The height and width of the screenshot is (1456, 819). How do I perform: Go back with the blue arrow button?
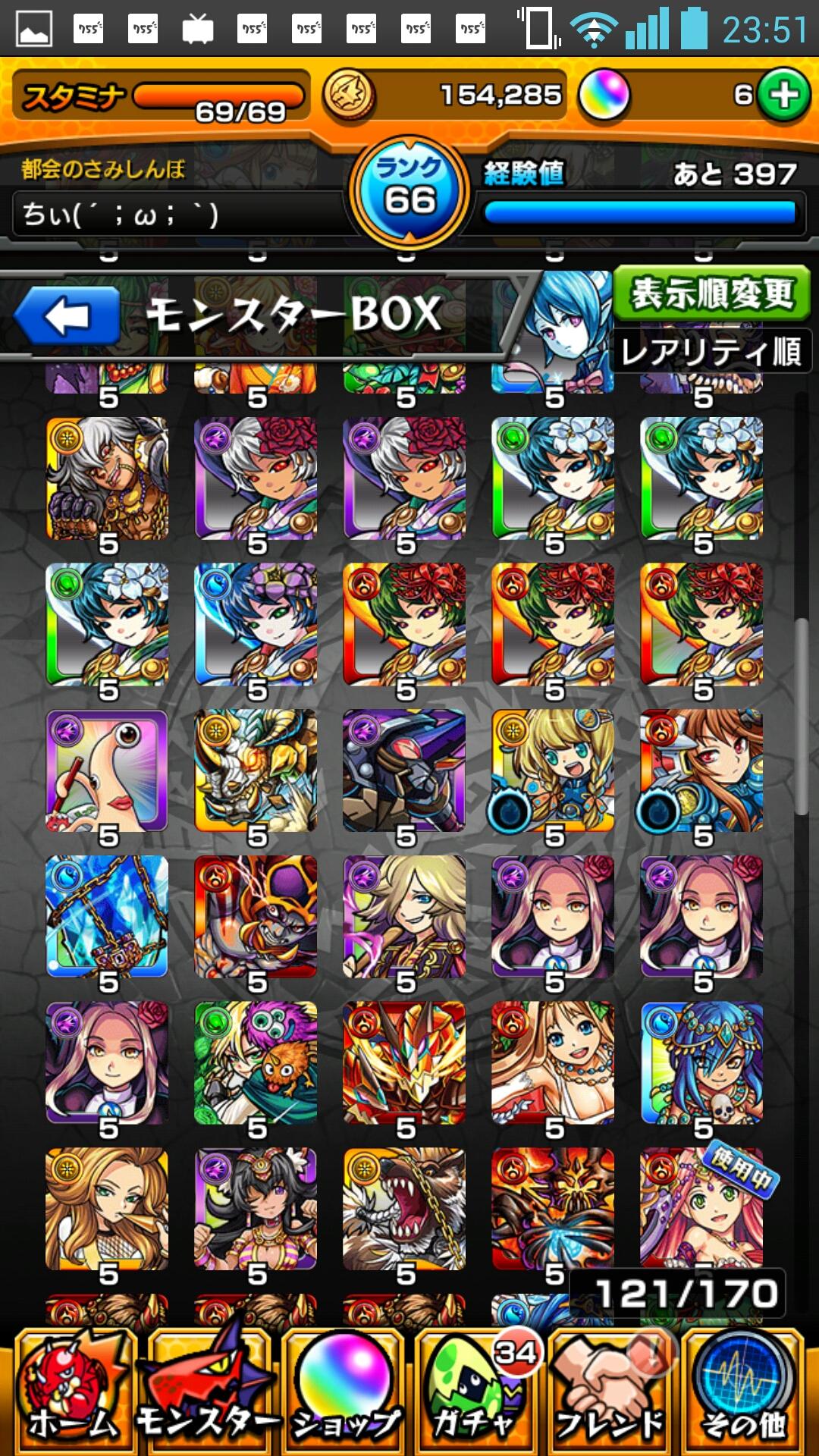point(67,315)
